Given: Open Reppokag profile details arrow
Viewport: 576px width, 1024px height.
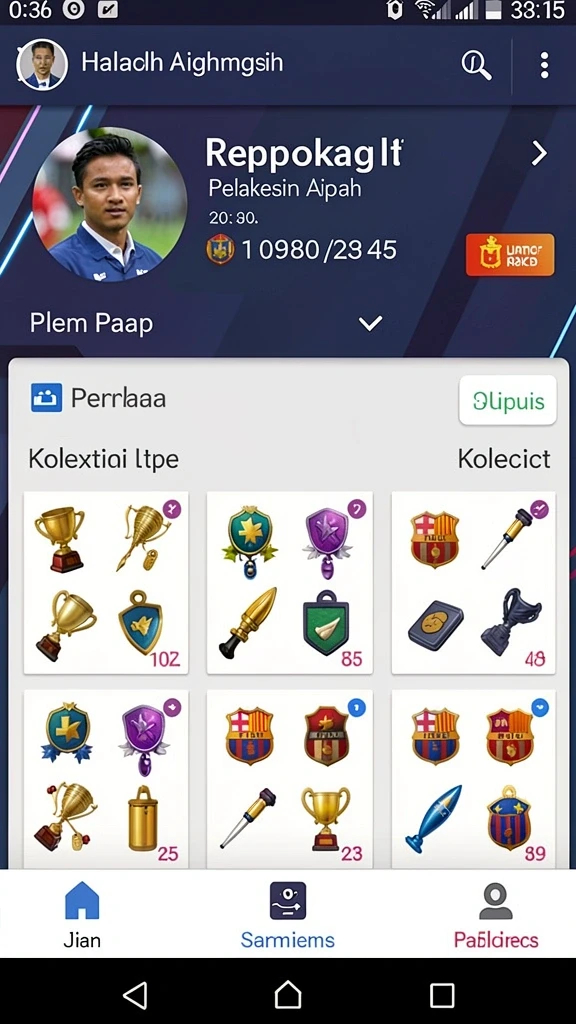Looking at the screenshot, I should (538, 153).
